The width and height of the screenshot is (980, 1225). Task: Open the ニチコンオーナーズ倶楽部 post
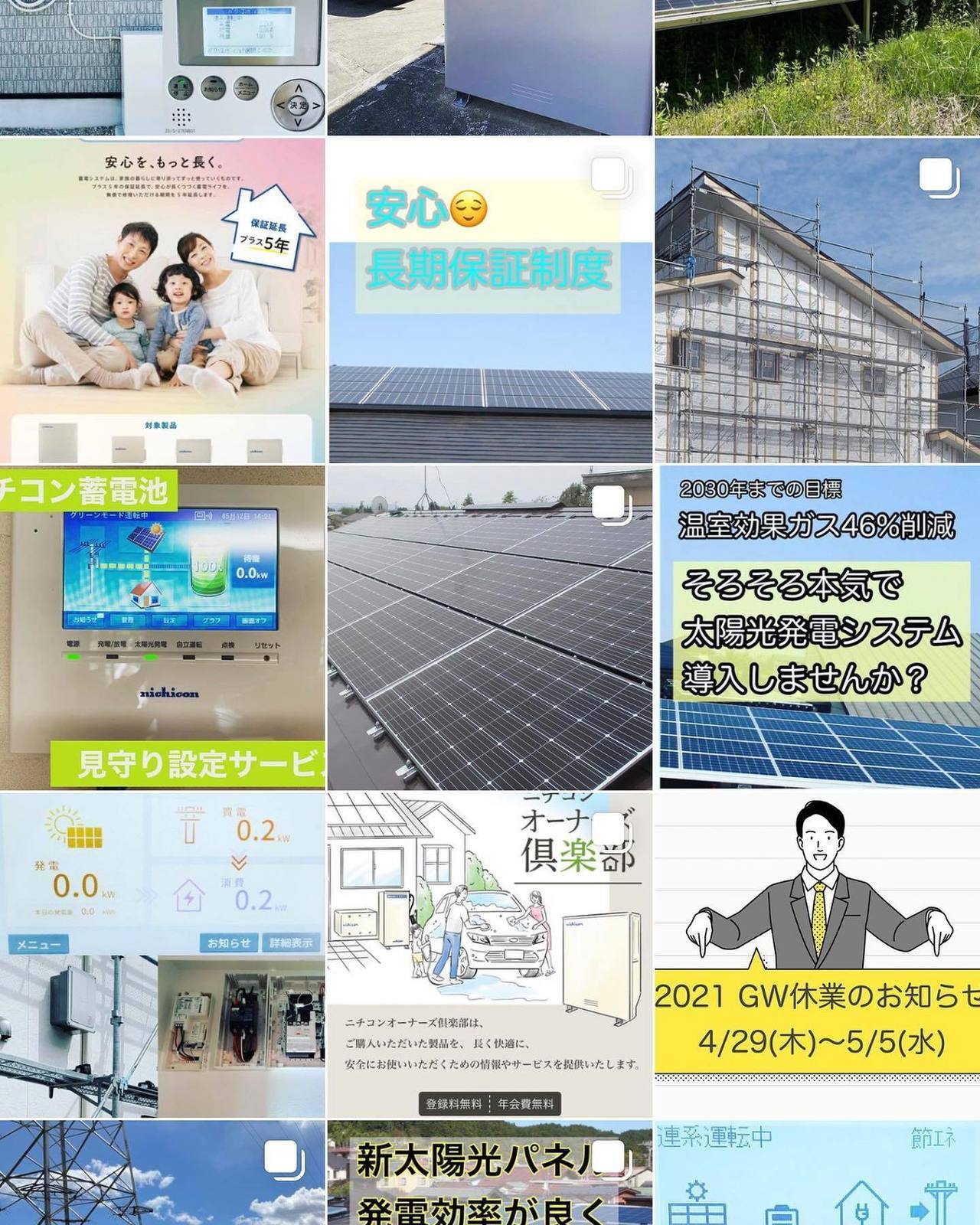490,955
